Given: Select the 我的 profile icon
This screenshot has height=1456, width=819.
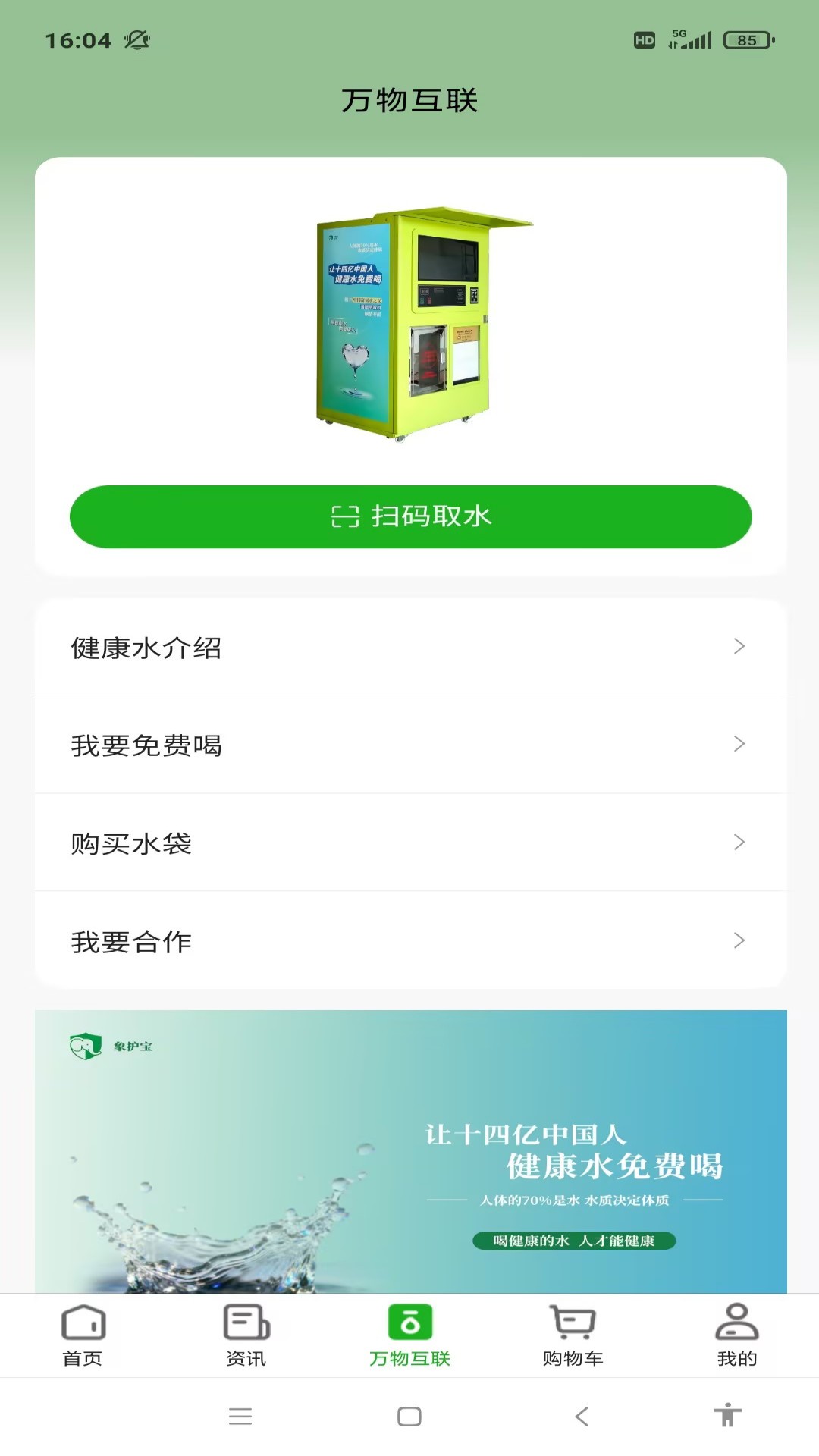Looking at the screenshot, I should click(736, 1321).
